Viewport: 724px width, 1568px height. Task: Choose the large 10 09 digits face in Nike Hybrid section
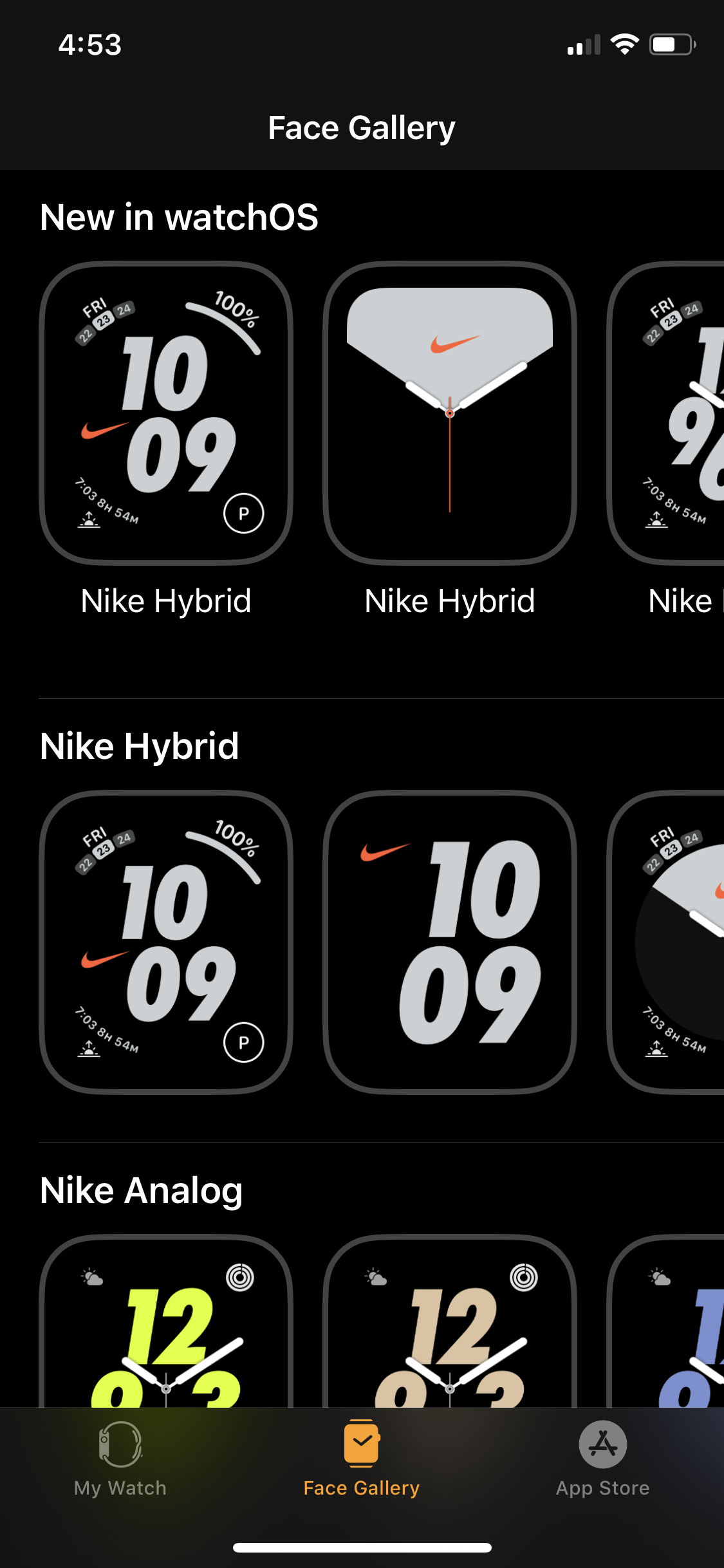[450, 942]
